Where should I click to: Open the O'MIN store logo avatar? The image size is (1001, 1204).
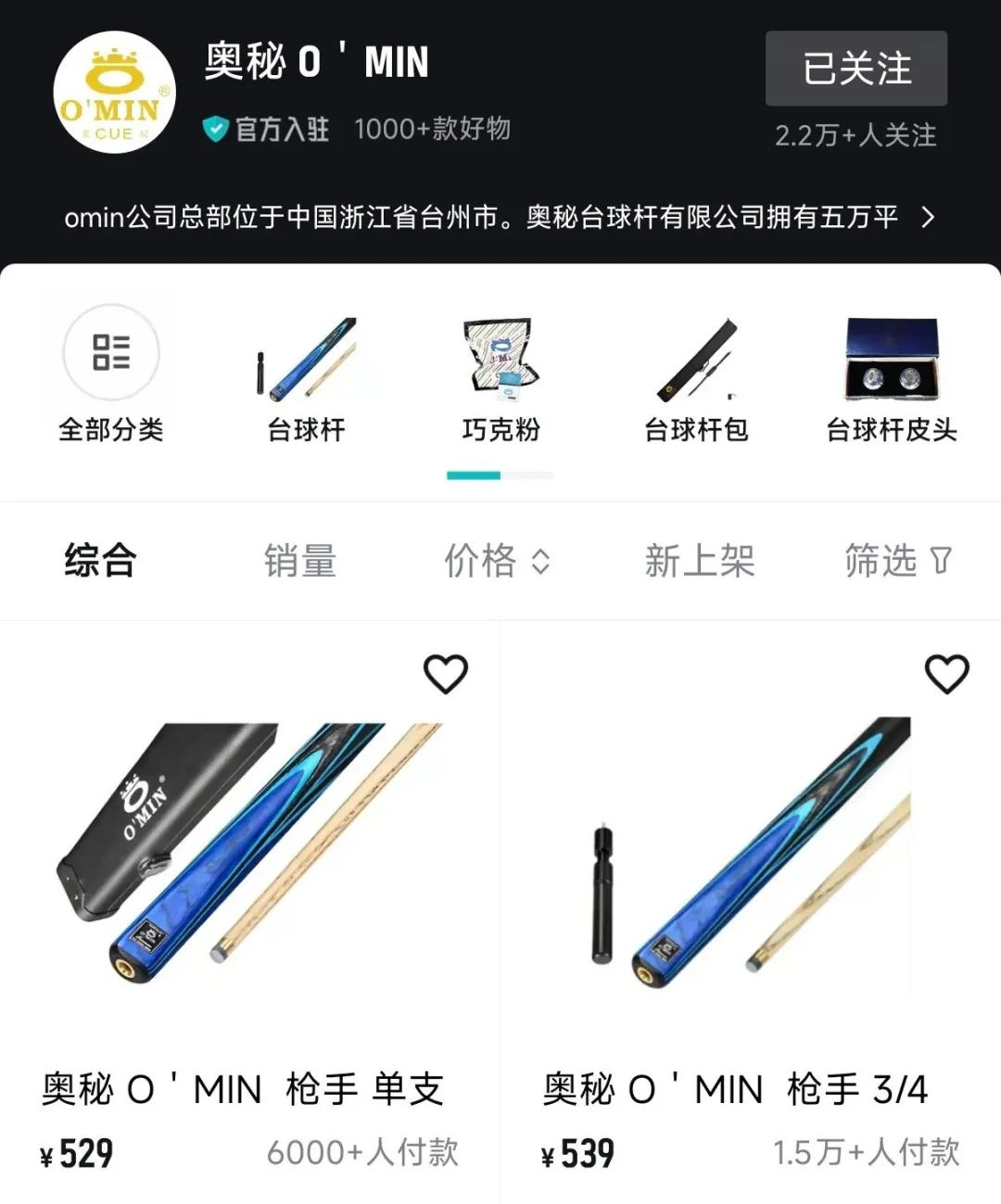tap(114, 92)
